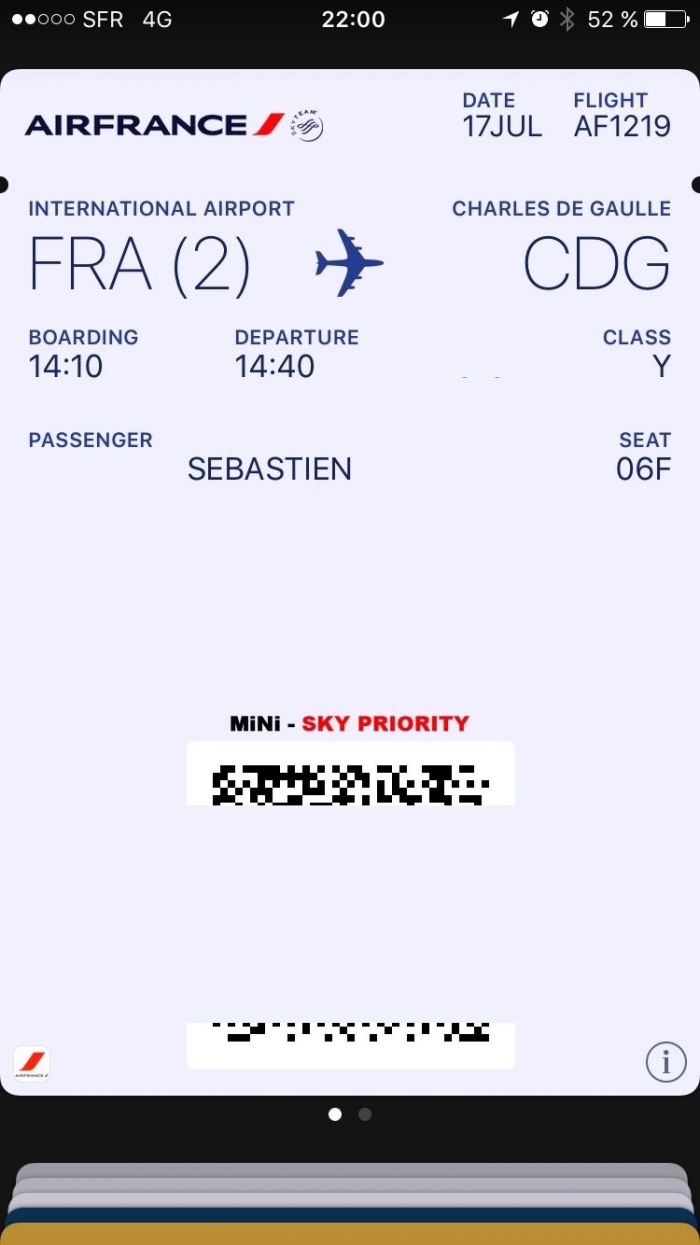Open the pass info button
Viewport: 700px width, 1245px height.
point(666,1062)
